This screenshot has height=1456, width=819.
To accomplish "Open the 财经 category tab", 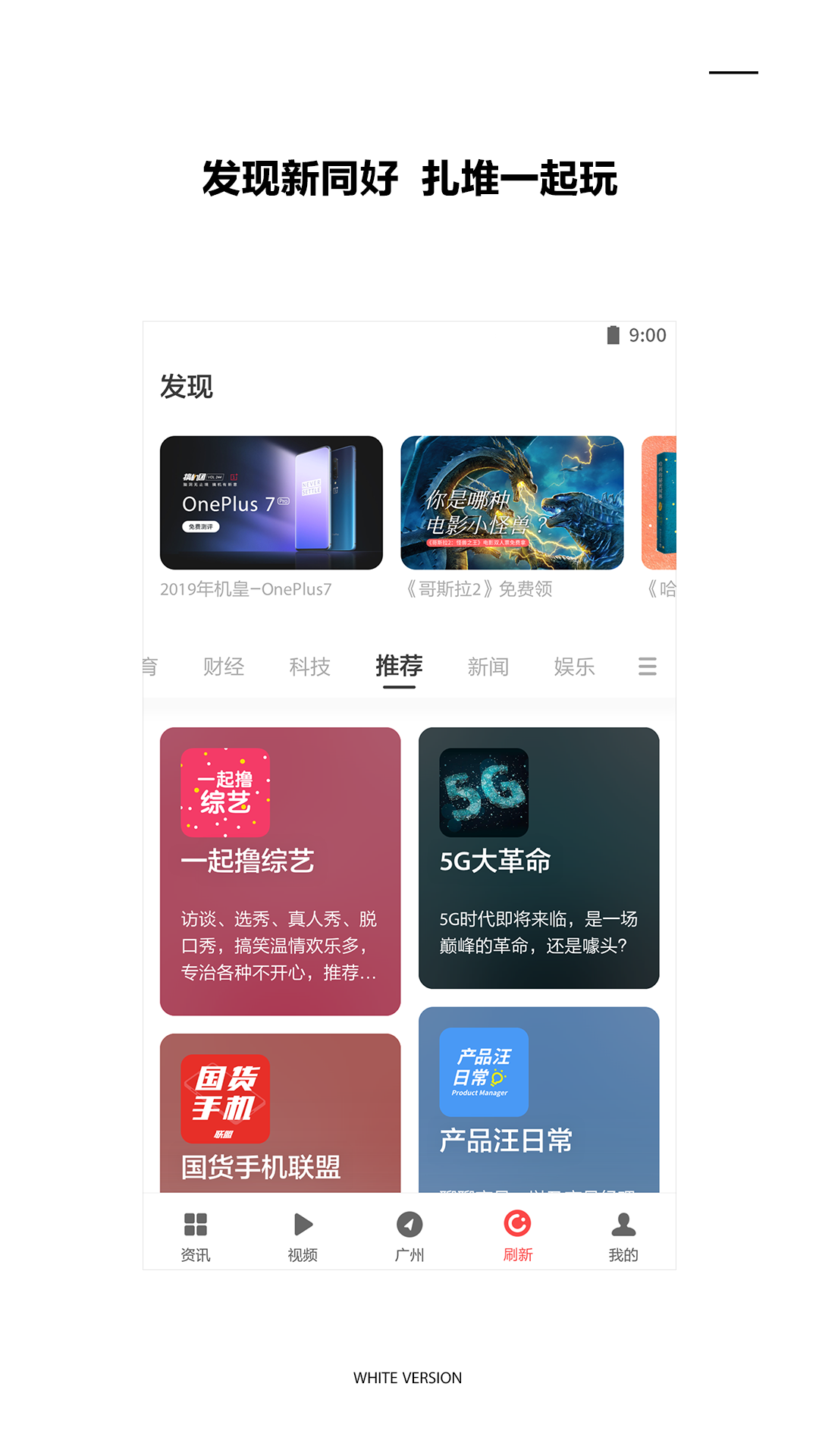I will click(224, 667).
